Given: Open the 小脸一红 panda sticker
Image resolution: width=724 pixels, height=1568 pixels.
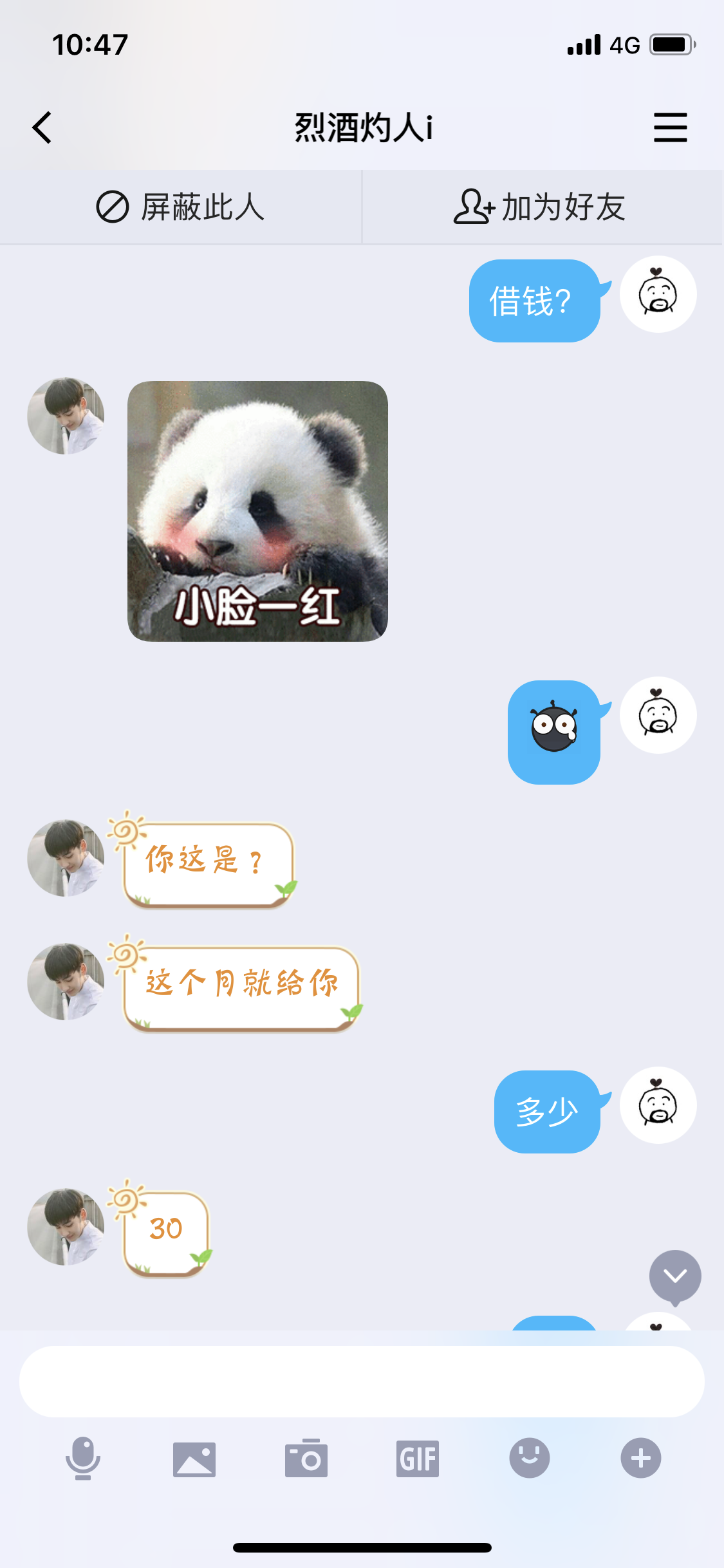Looking at the screenshot, I should tap(257, 511).
